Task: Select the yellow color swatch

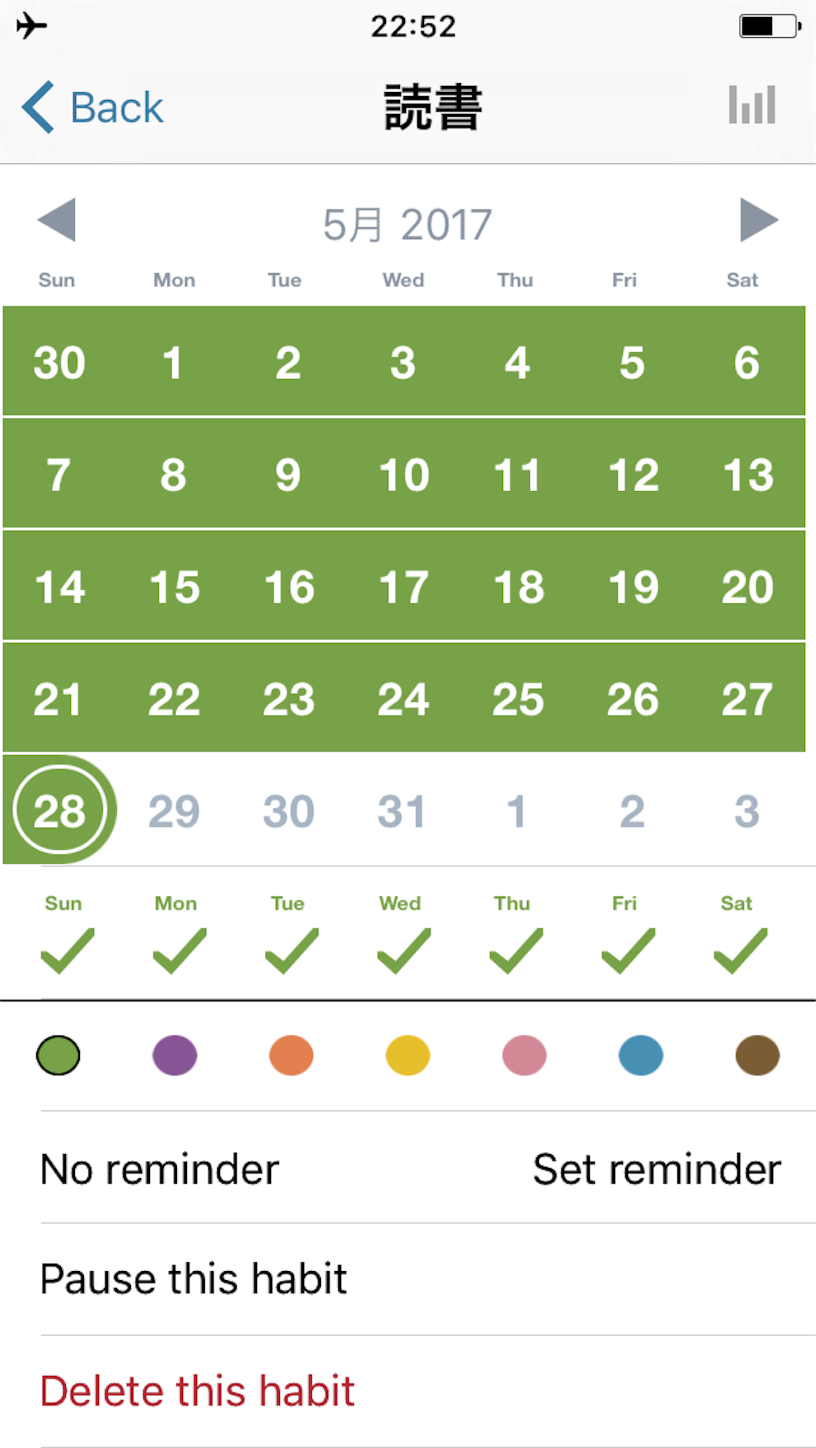Action: coord(408,1055)
